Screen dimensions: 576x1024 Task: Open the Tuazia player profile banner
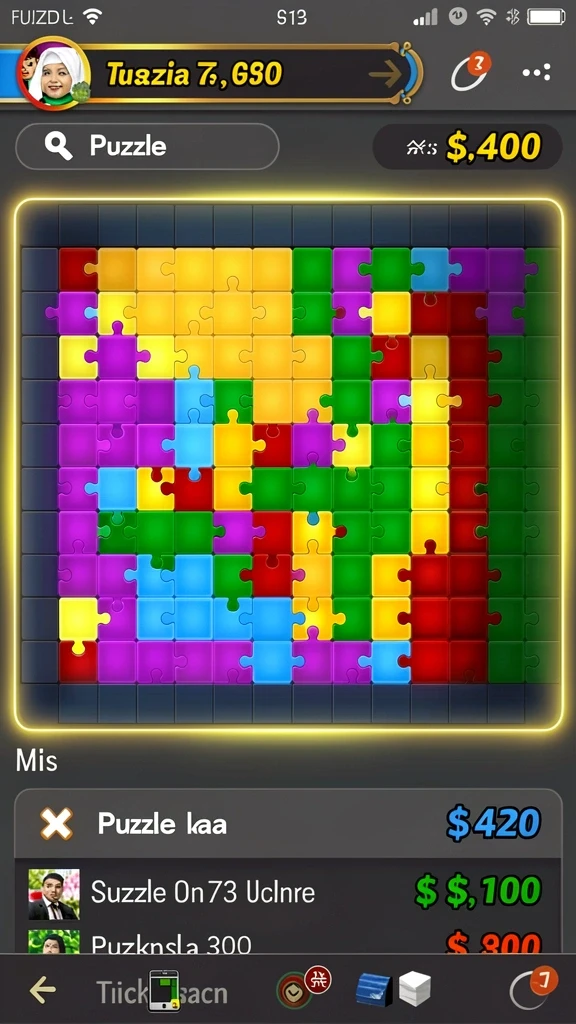point(209,73)
